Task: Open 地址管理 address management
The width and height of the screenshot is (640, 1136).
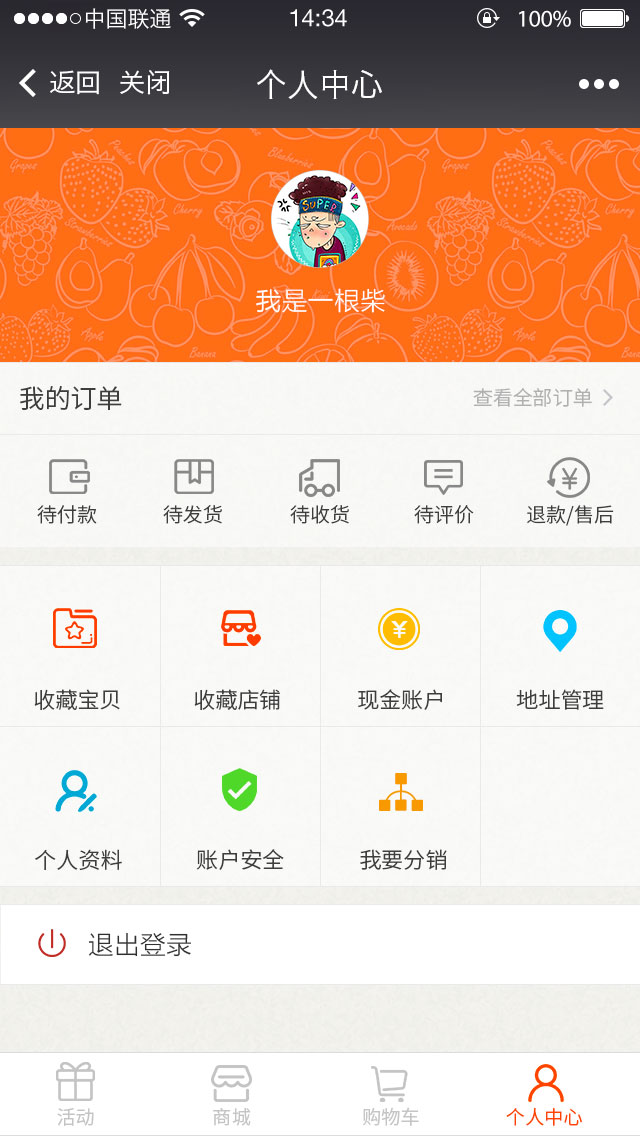Action: tap(559, 648)
